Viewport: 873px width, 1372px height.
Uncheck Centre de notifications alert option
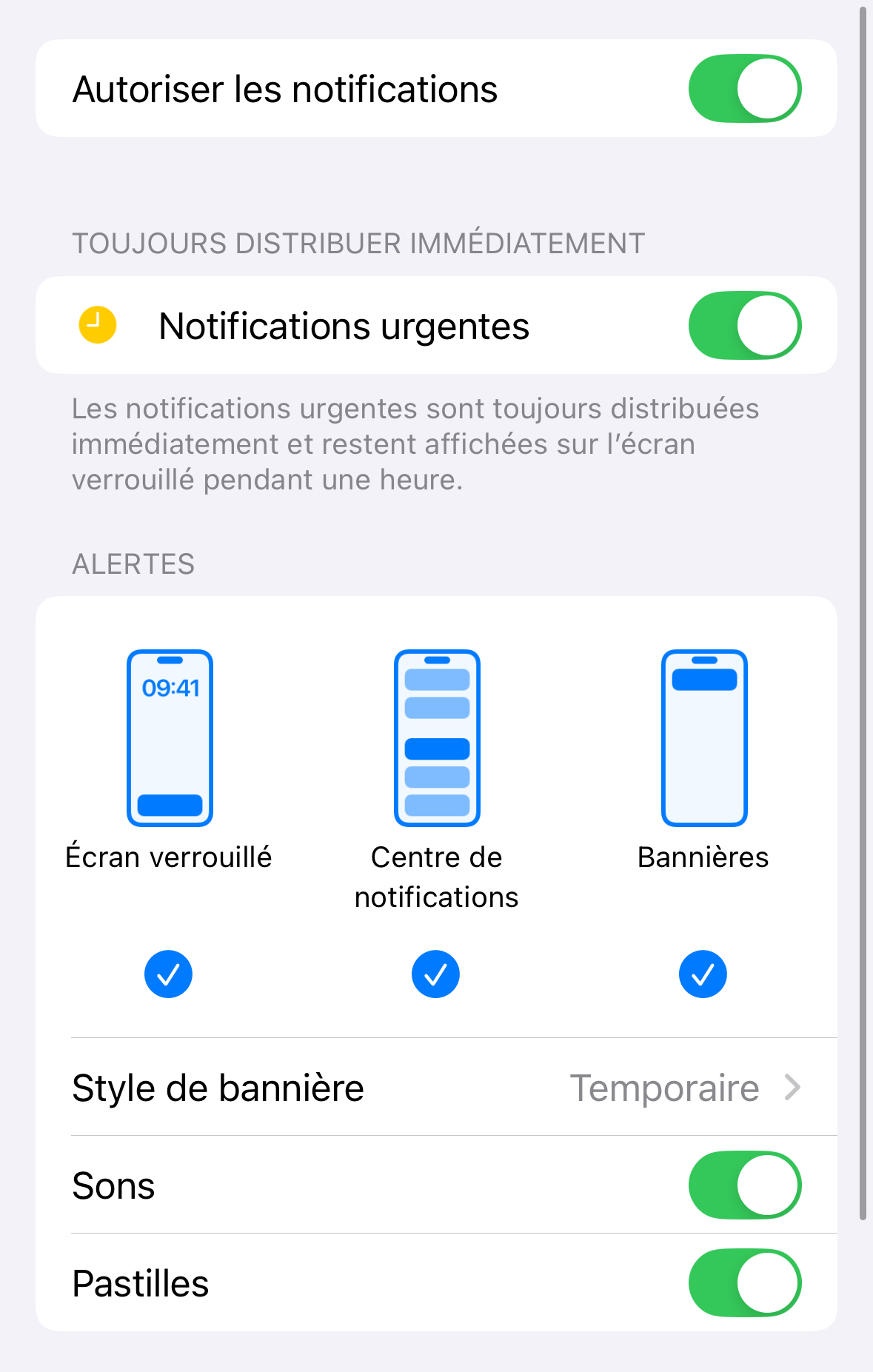pos(436,974)
